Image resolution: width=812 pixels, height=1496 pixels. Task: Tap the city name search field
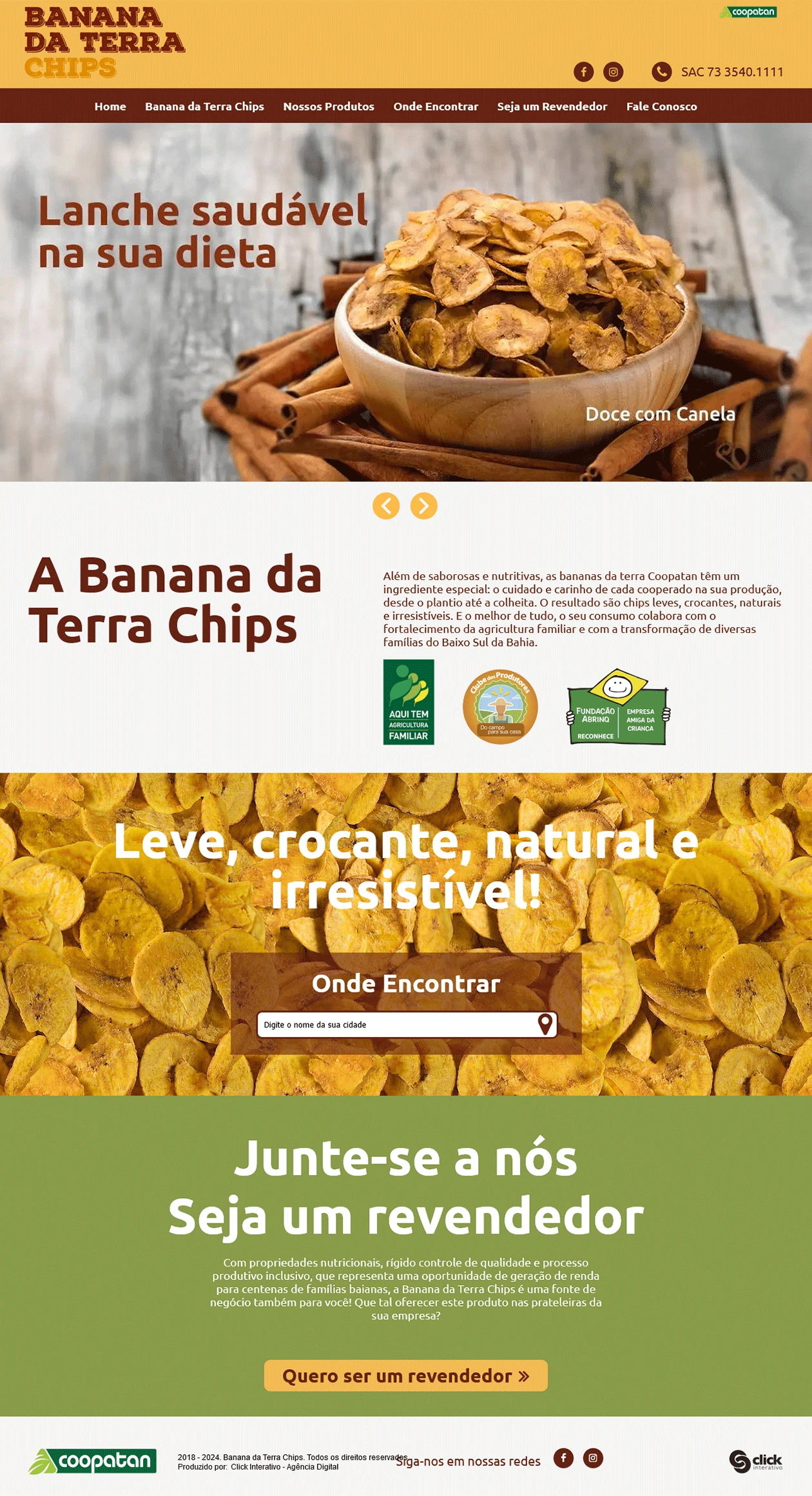[x=396, y=1024]
